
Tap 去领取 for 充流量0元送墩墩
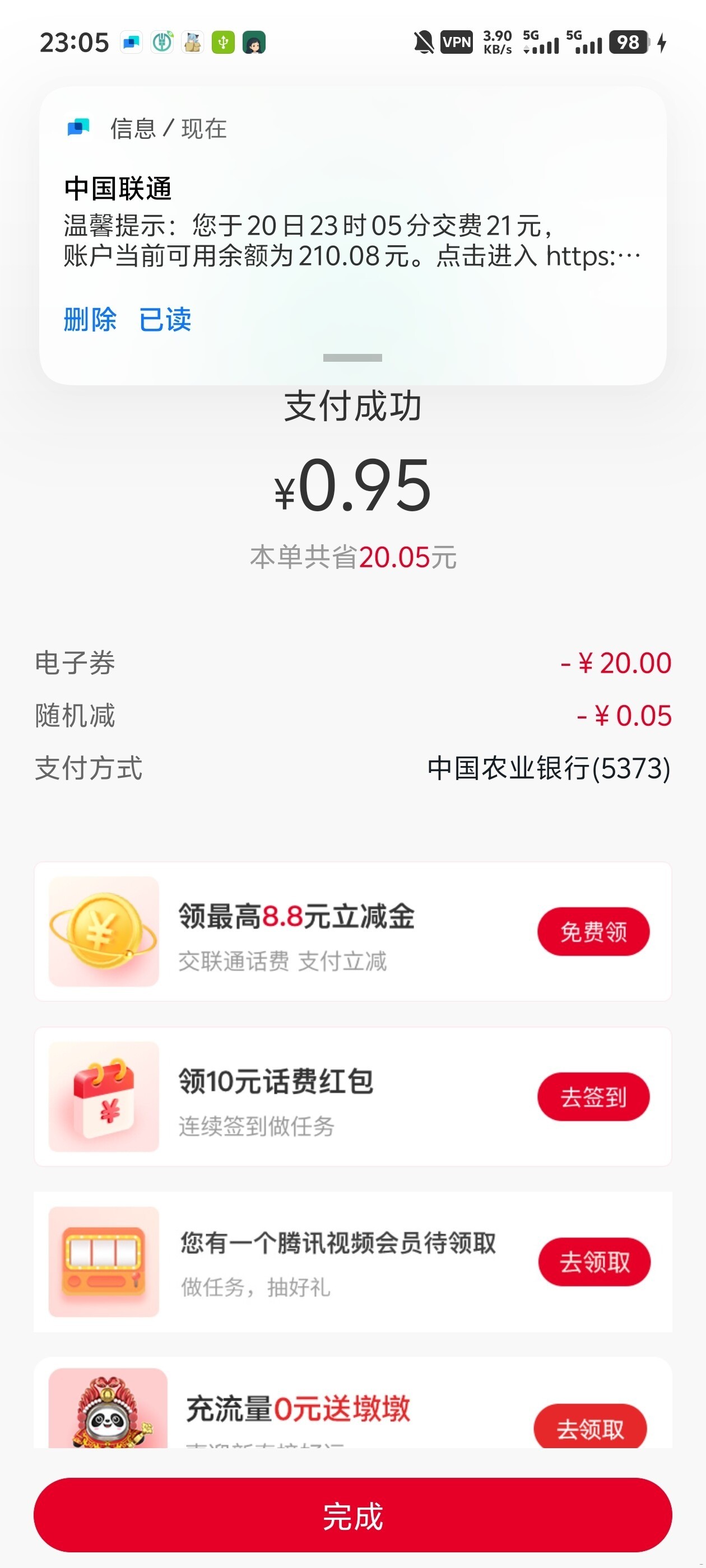tap(589, 1428)
